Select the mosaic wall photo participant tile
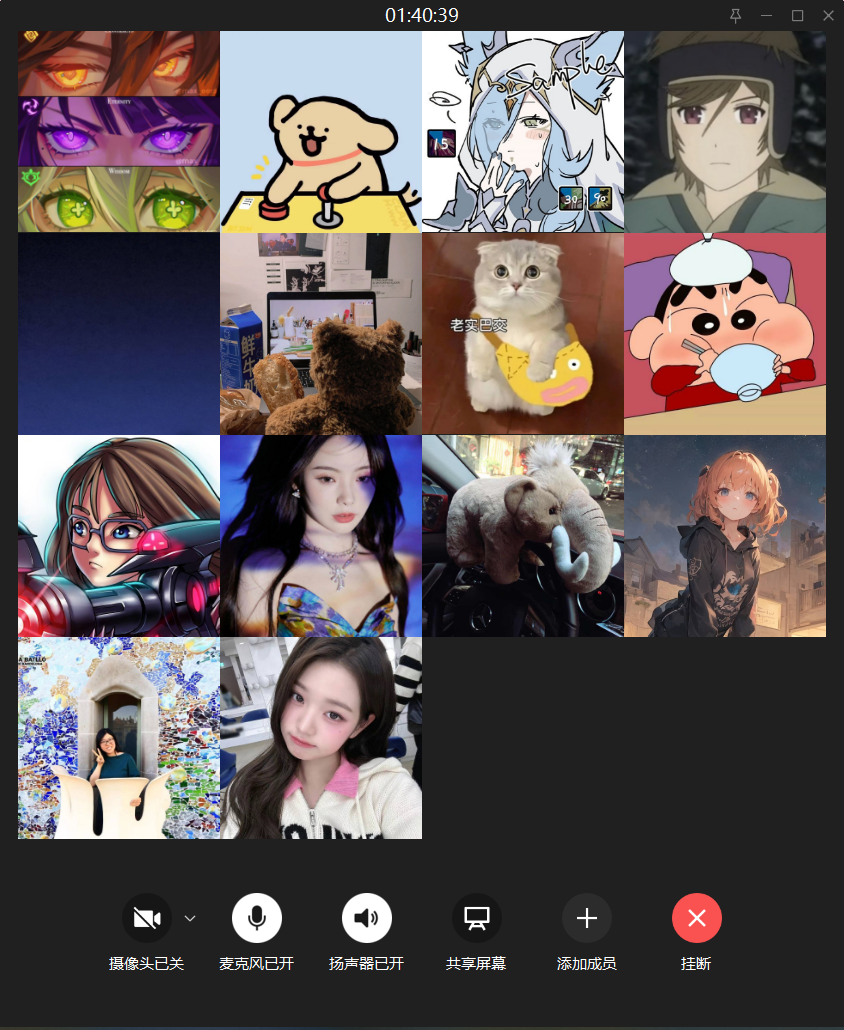 pyautogui.click(x=119, y=738)
